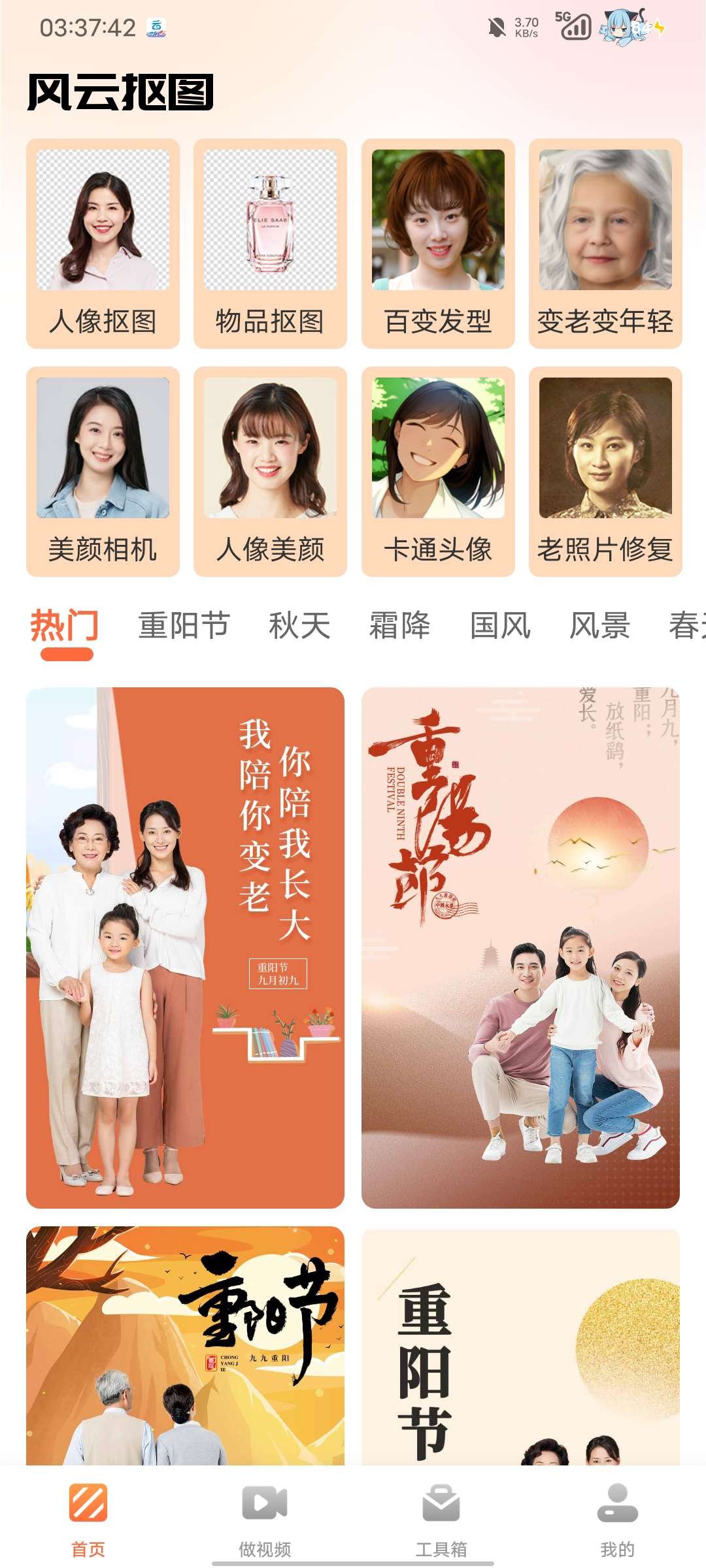
Task: Open the 老照片修复 old photo restoration
Action: click(x=605, y=471)
